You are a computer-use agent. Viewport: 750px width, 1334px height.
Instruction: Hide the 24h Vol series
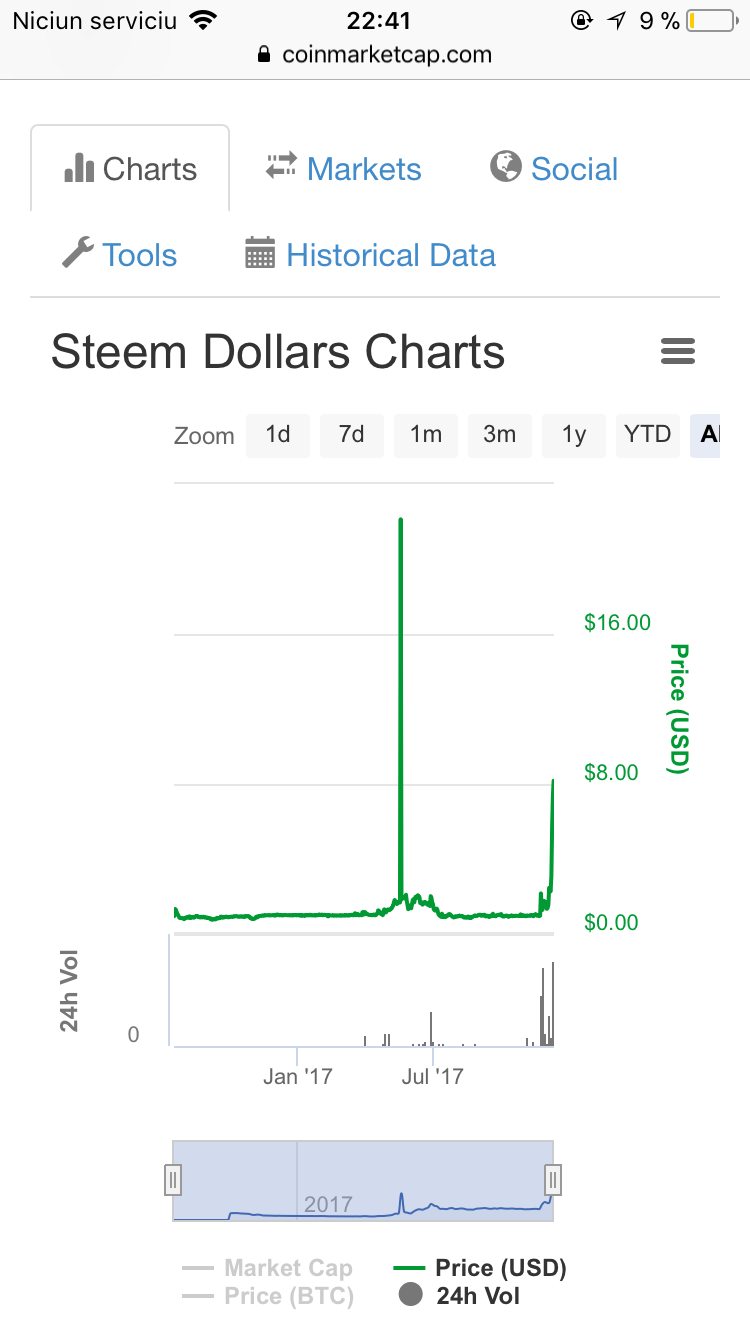click(459, 1296)
